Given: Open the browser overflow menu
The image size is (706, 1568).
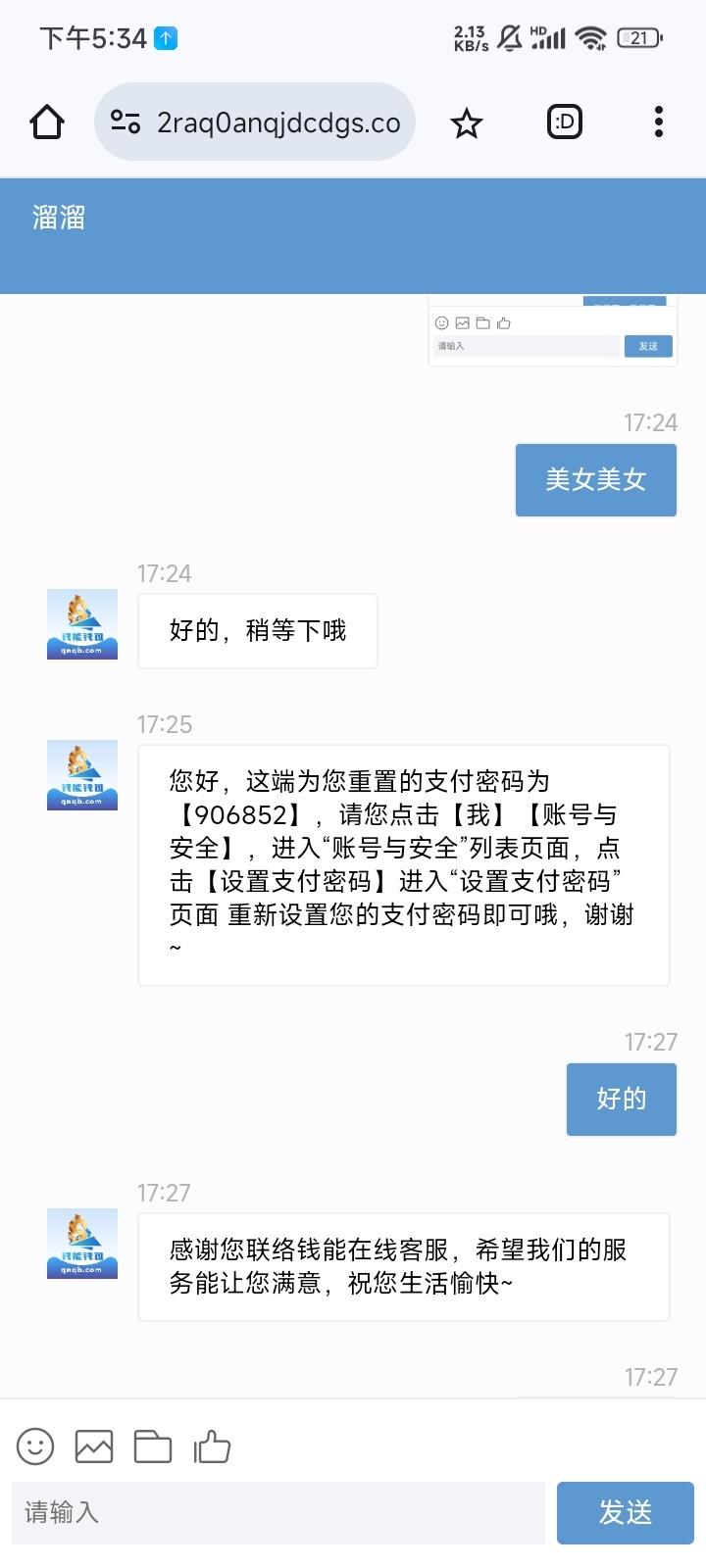Looking at the screenshot, I should pos(658,122).
